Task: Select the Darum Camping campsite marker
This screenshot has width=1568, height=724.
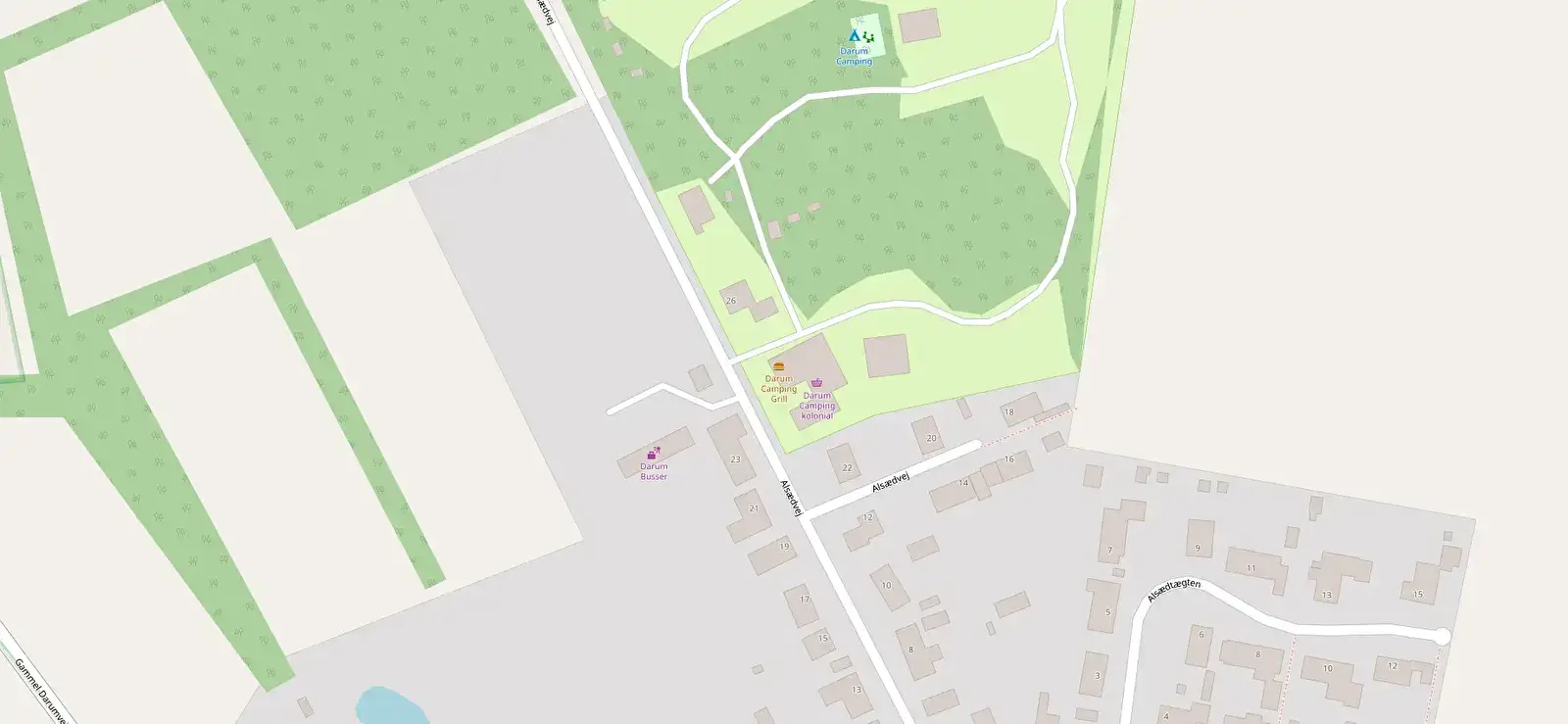Action: [x=855, y=36]
